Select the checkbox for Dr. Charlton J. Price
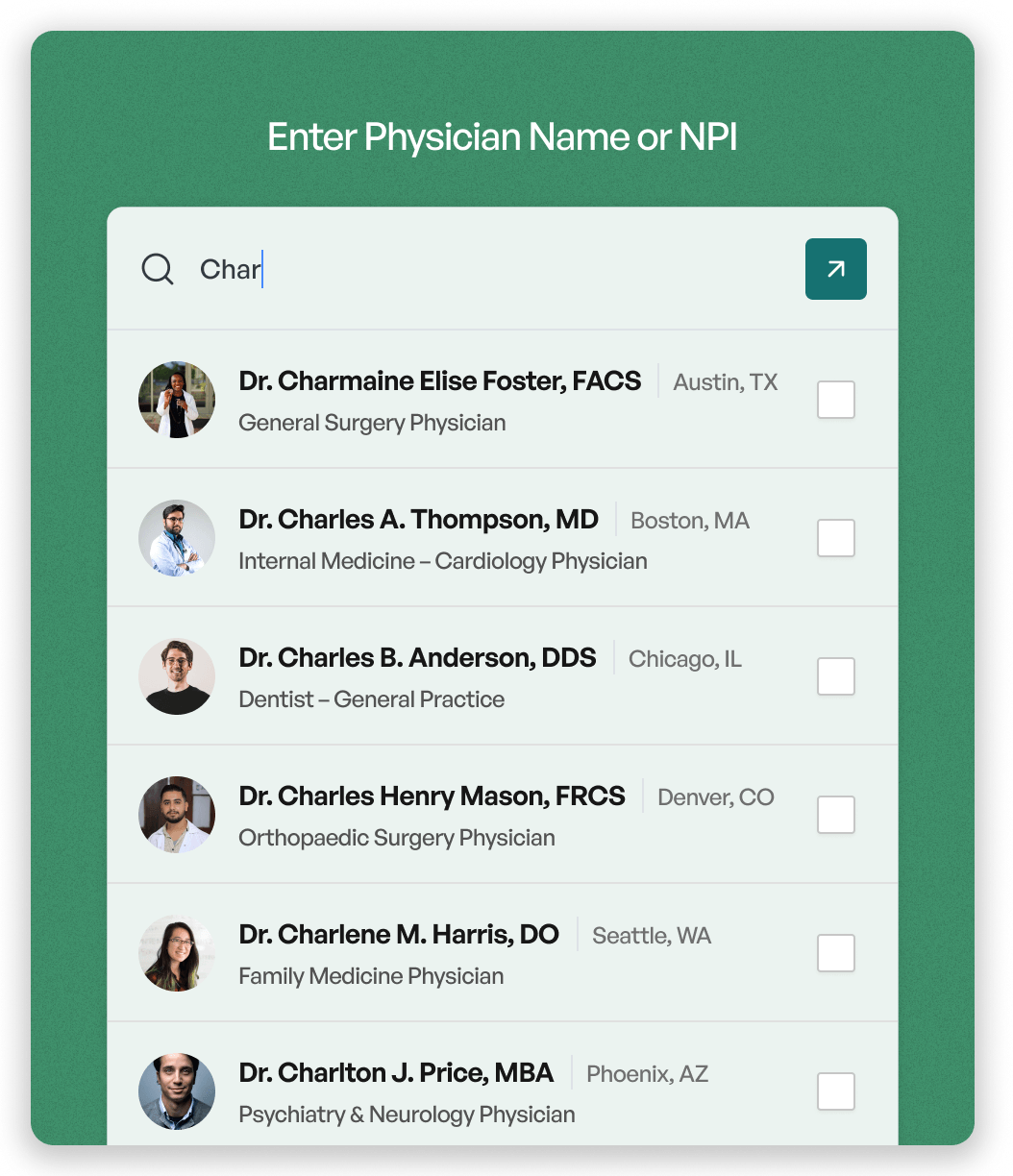 point(835,1091)
